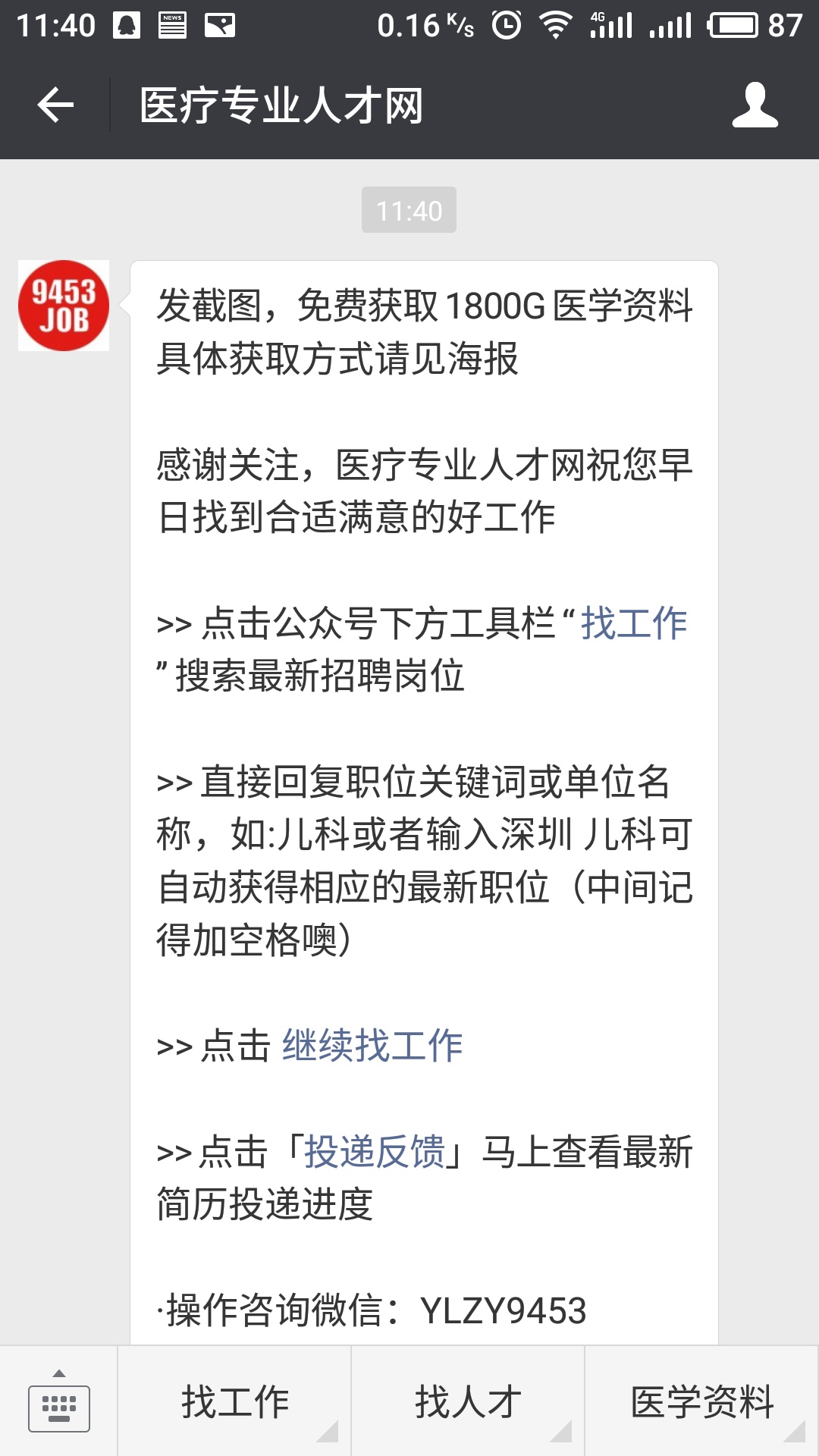Follow the 继续找工作 link
Image resolution: width=819 pixels, height=1456 pixels.
pos(372,1046)
